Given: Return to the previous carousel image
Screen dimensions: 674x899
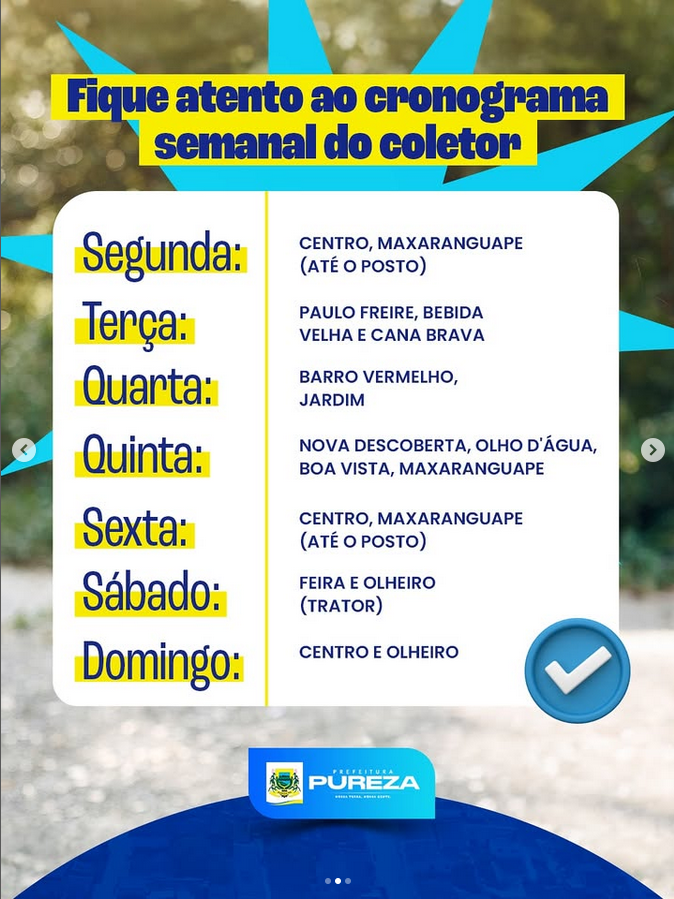Looking at the screenshot, I should click(24, 450).
